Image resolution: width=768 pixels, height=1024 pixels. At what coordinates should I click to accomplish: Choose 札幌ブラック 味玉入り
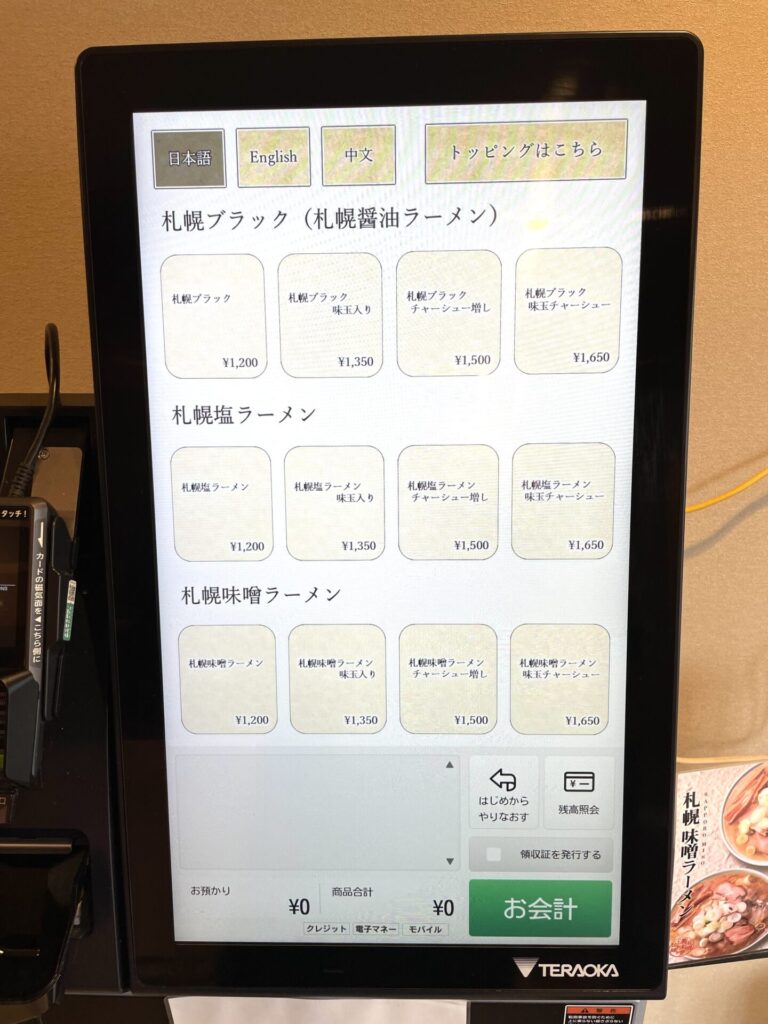(x=330, y=315)
